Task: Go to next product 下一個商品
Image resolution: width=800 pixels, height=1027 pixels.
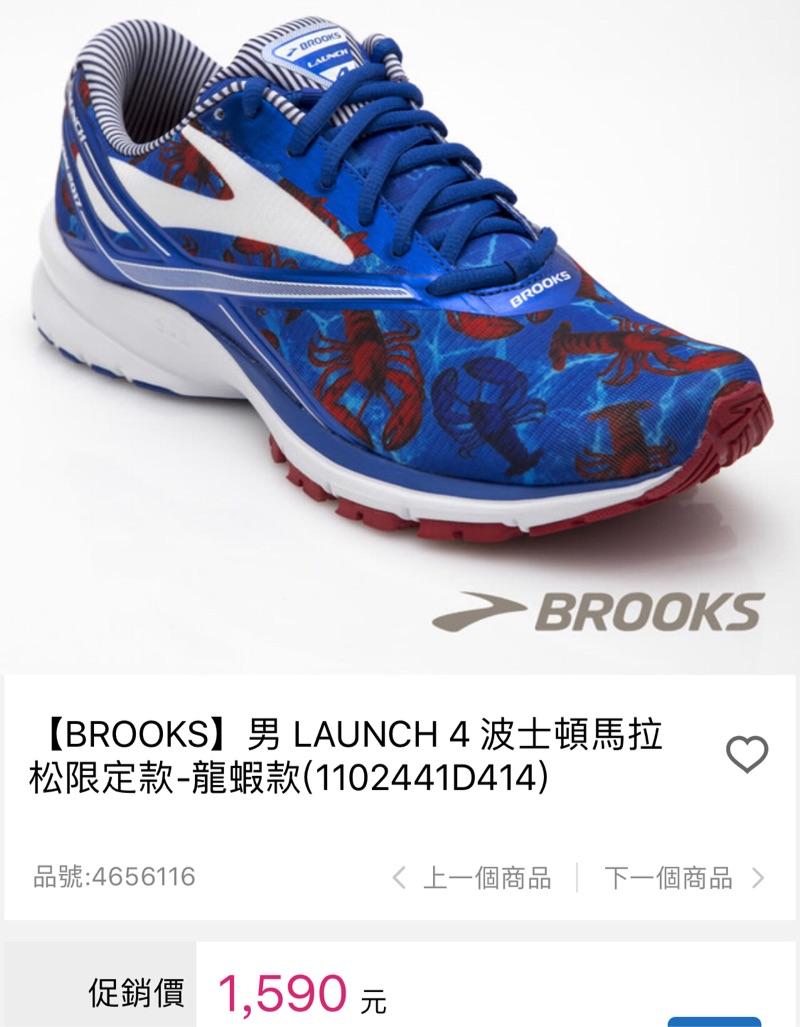Action: (684, 878)
